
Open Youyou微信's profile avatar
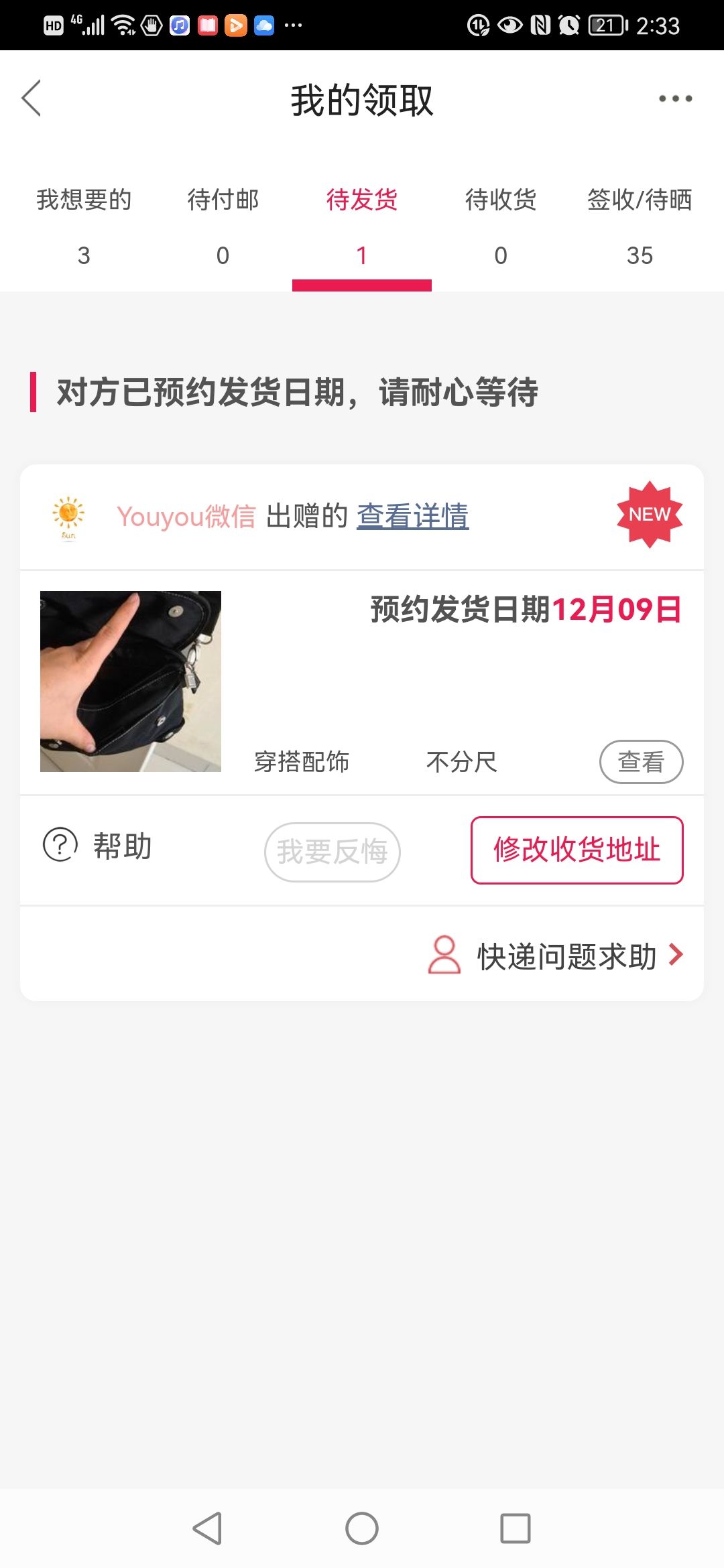[x=68, y=517]
